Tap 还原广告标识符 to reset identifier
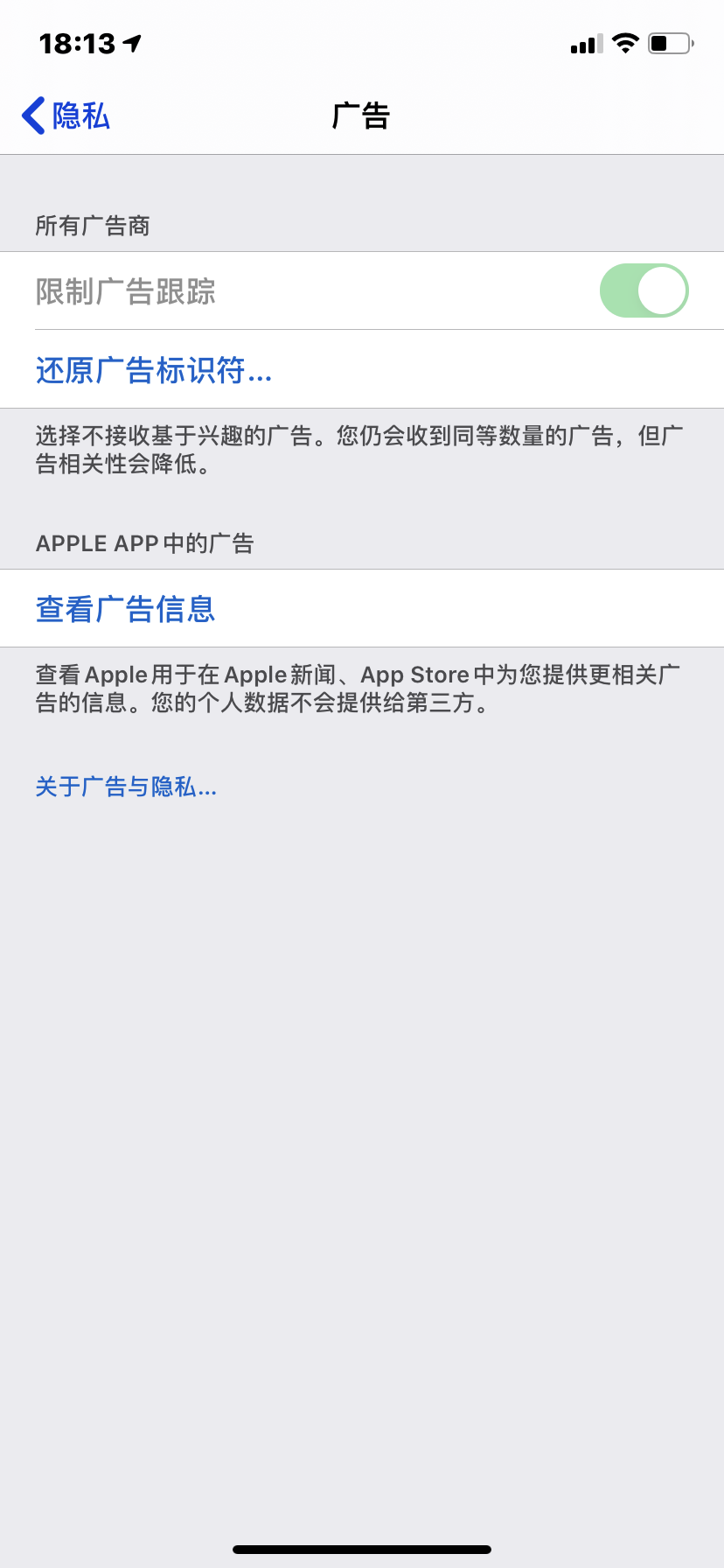724x1568 pixels. click(x=154, y=370)
